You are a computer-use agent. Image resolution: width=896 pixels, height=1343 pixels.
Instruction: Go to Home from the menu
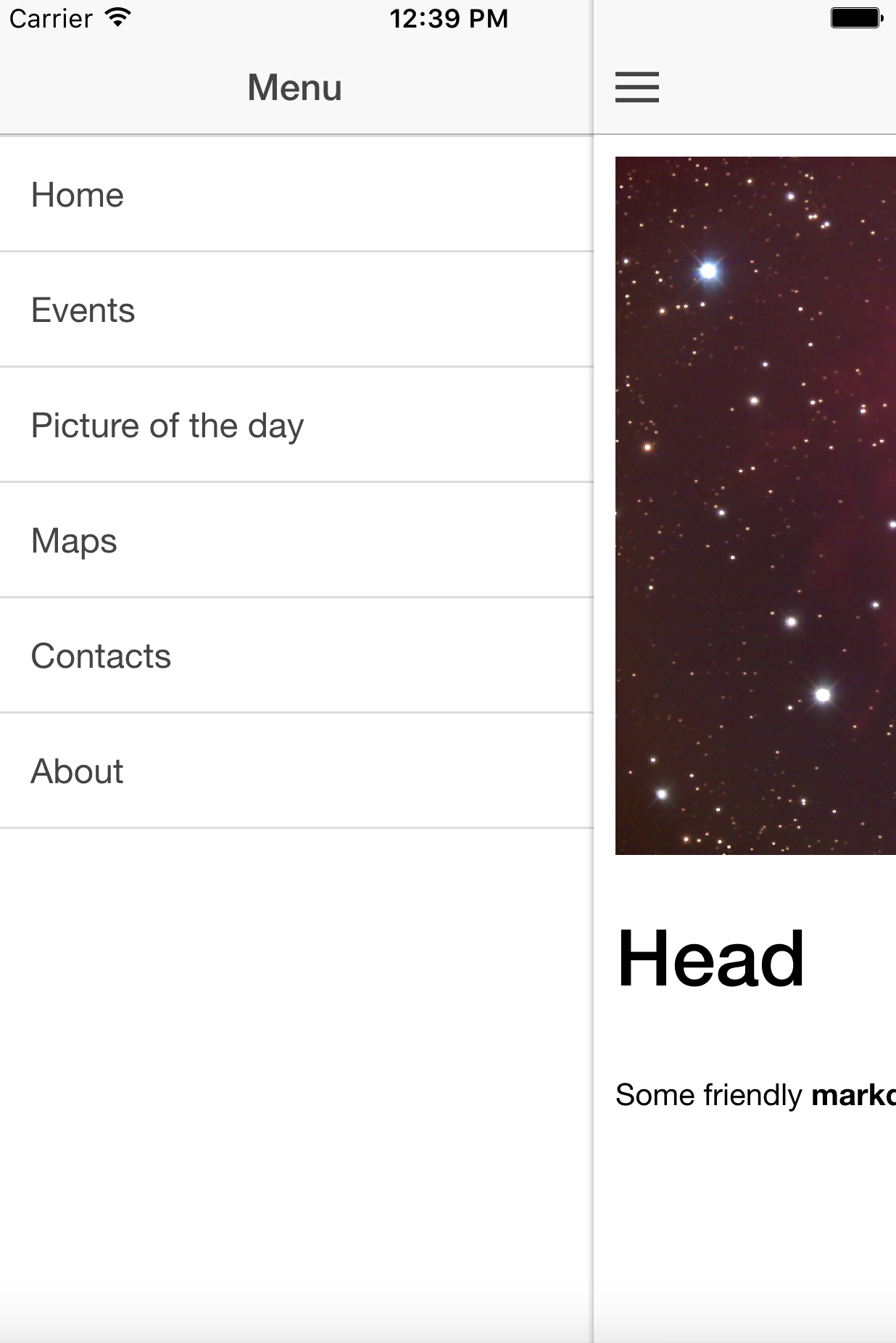point(78,195)
